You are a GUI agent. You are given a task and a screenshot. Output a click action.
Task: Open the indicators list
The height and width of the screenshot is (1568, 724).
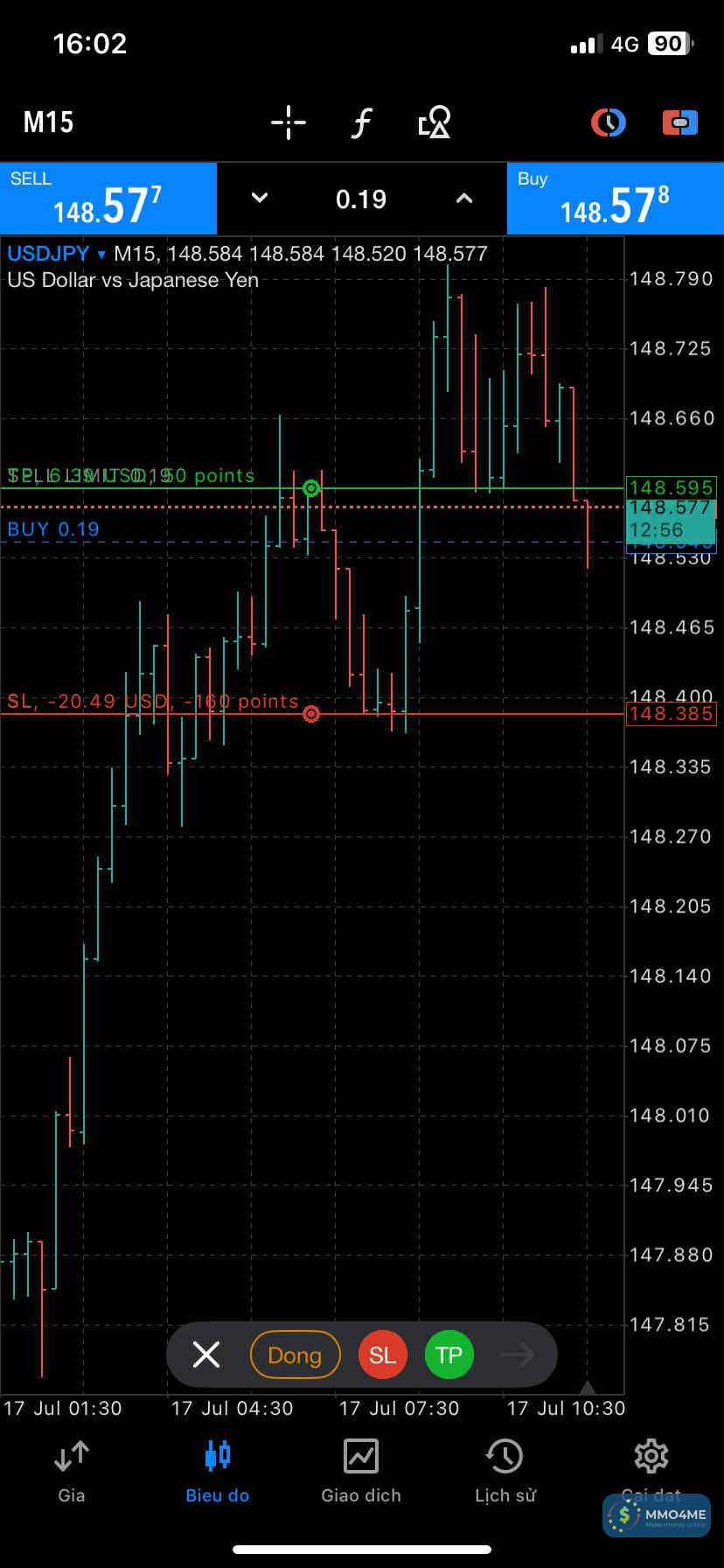(x=361, y=122)
